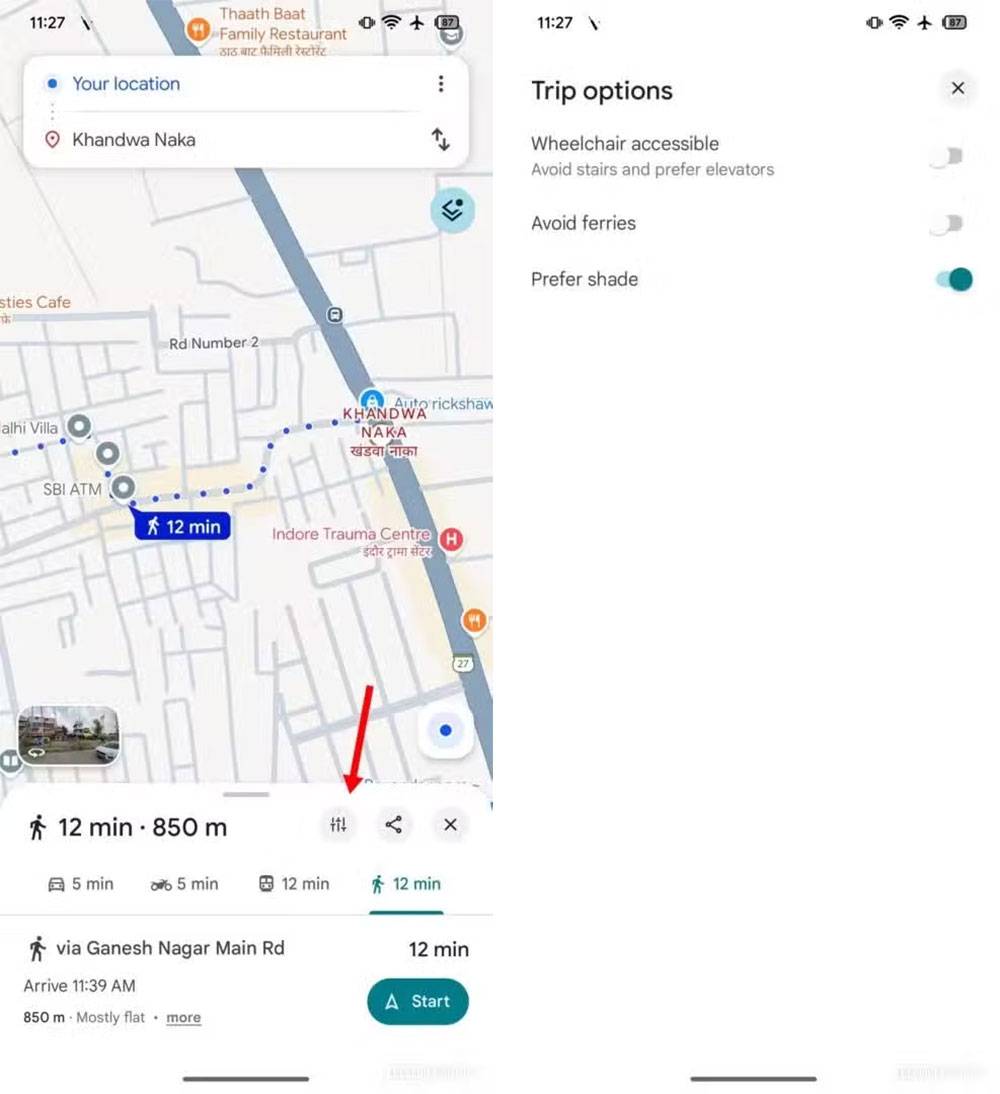Disable the Prefer shade switch
The width and height of the screenshot is (1000, 1094).
pyautogui.click(x=954, y=279)
